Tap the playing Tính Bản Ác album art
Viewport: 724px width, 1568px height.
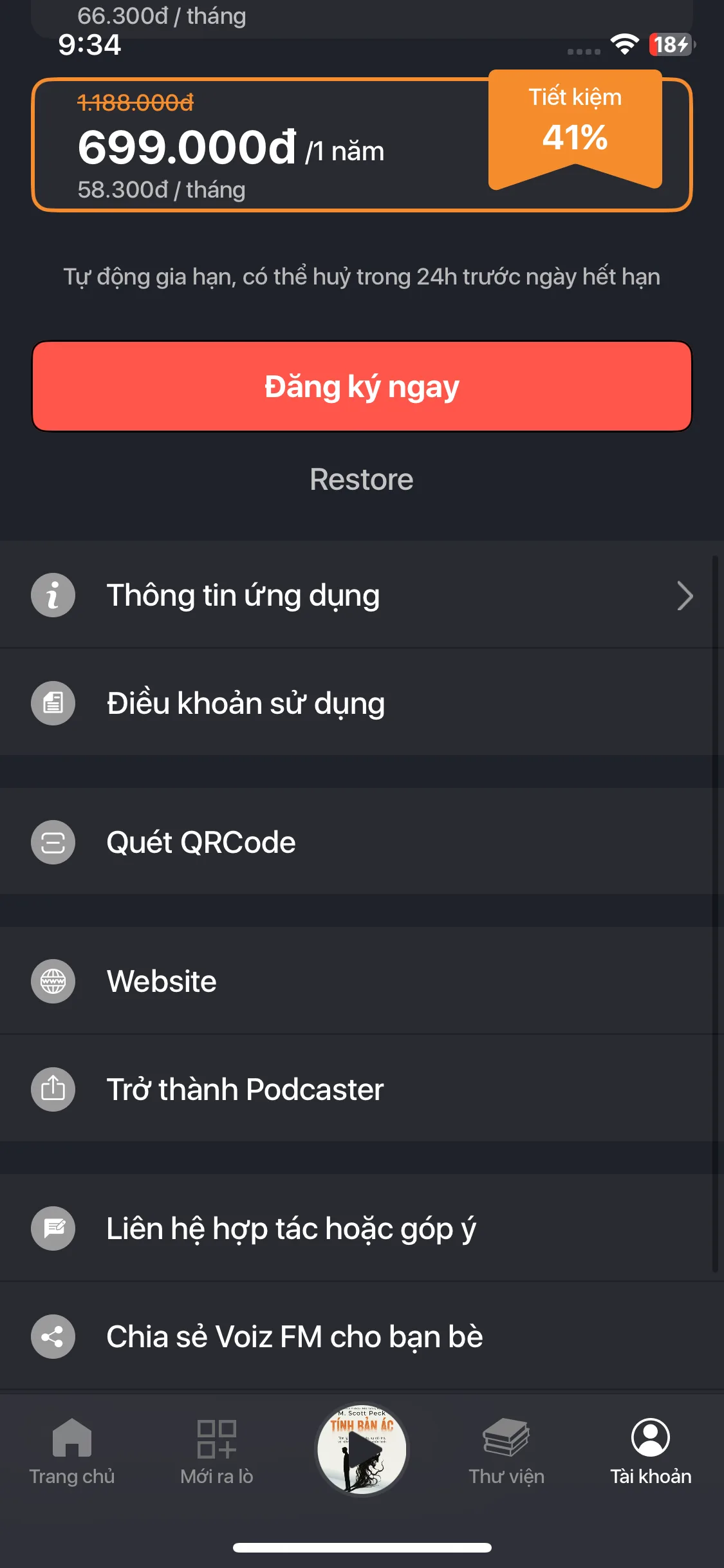tap(362, 1448)
